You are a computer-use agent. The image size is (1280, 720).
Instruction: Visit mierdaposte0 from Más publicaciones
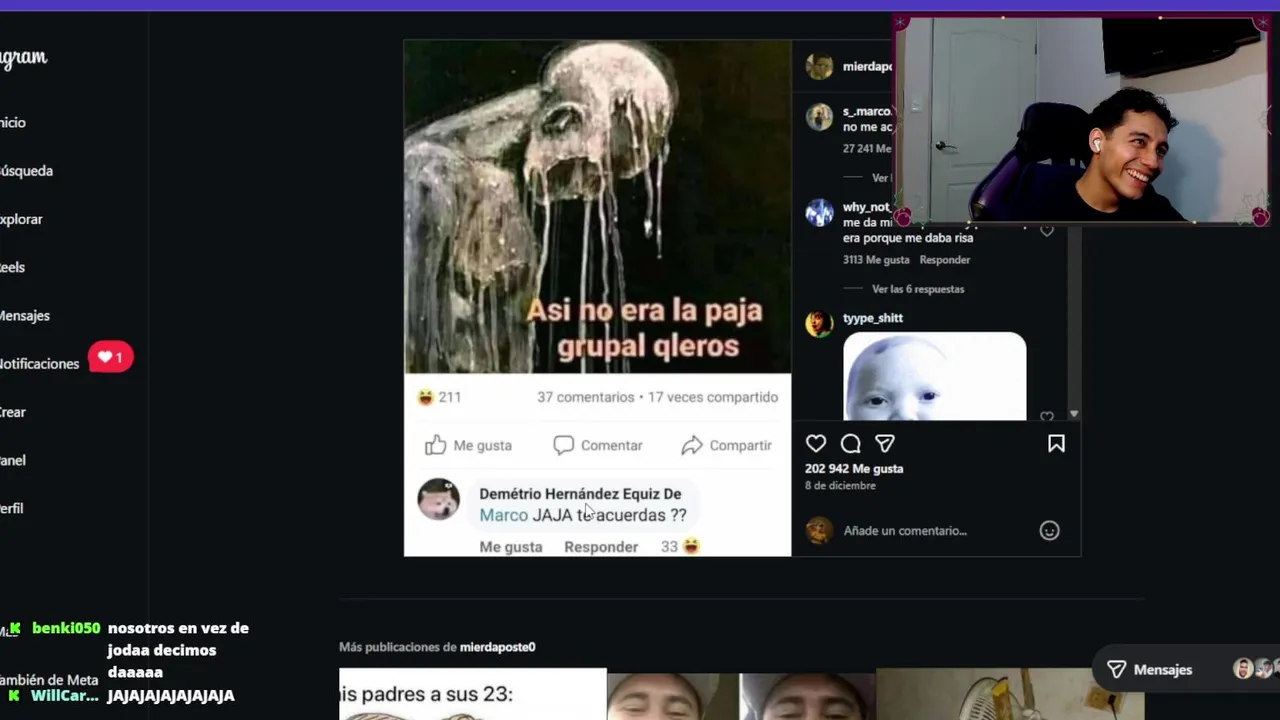point(497,647)
